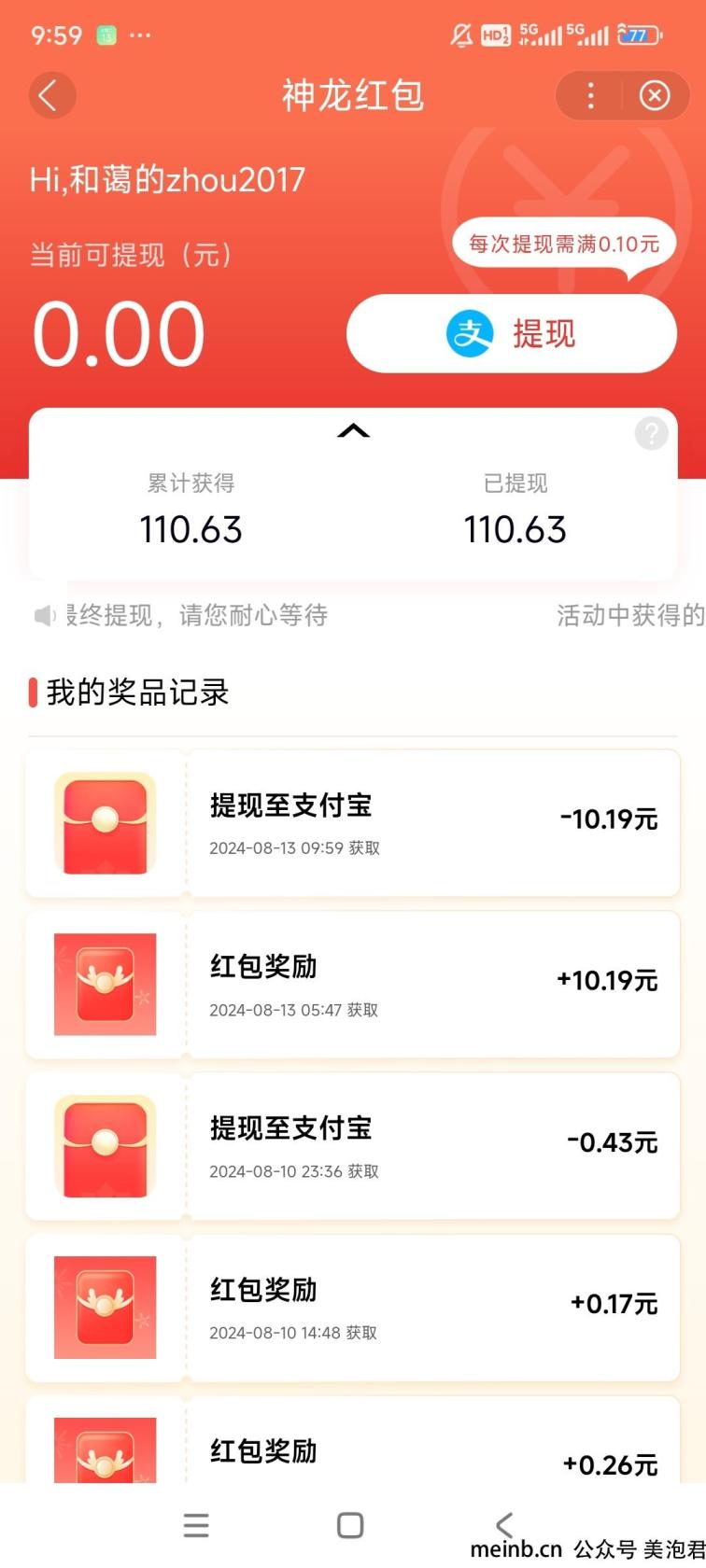Image resolution: width=706 pixels, height=1568 pixels.
Task: Open the three-dot more options menu
Action: [x=590, y=95]
